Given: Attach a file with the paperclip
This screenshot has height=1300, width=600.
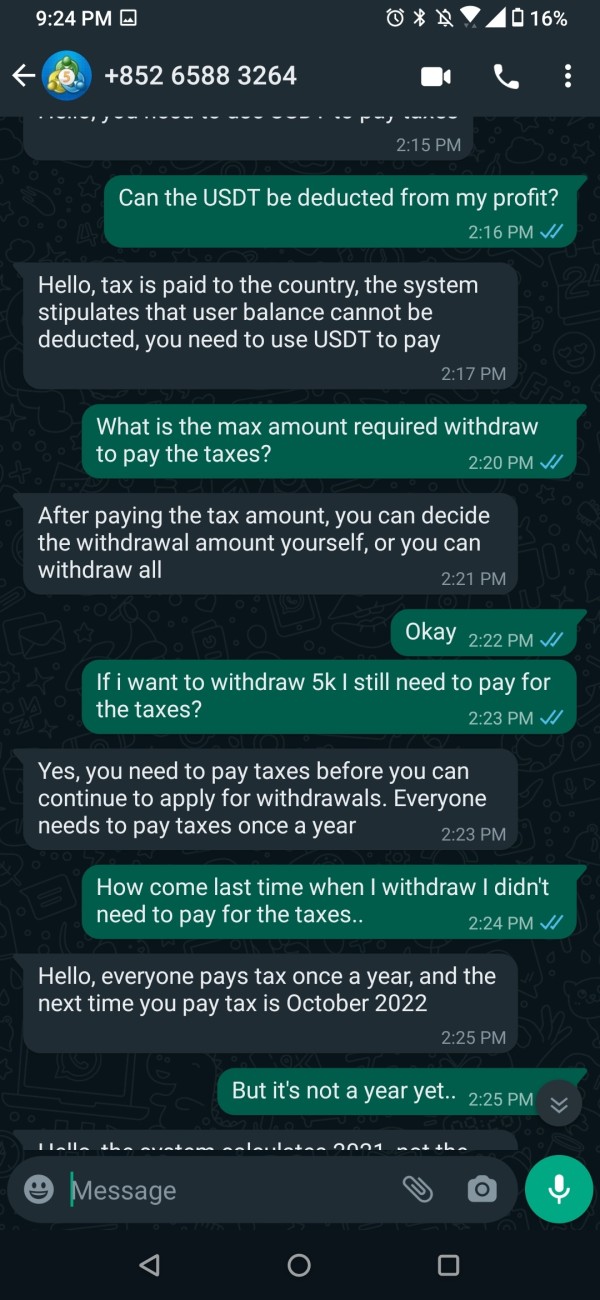Looking at the screenshot, I should coord(417,1189).
